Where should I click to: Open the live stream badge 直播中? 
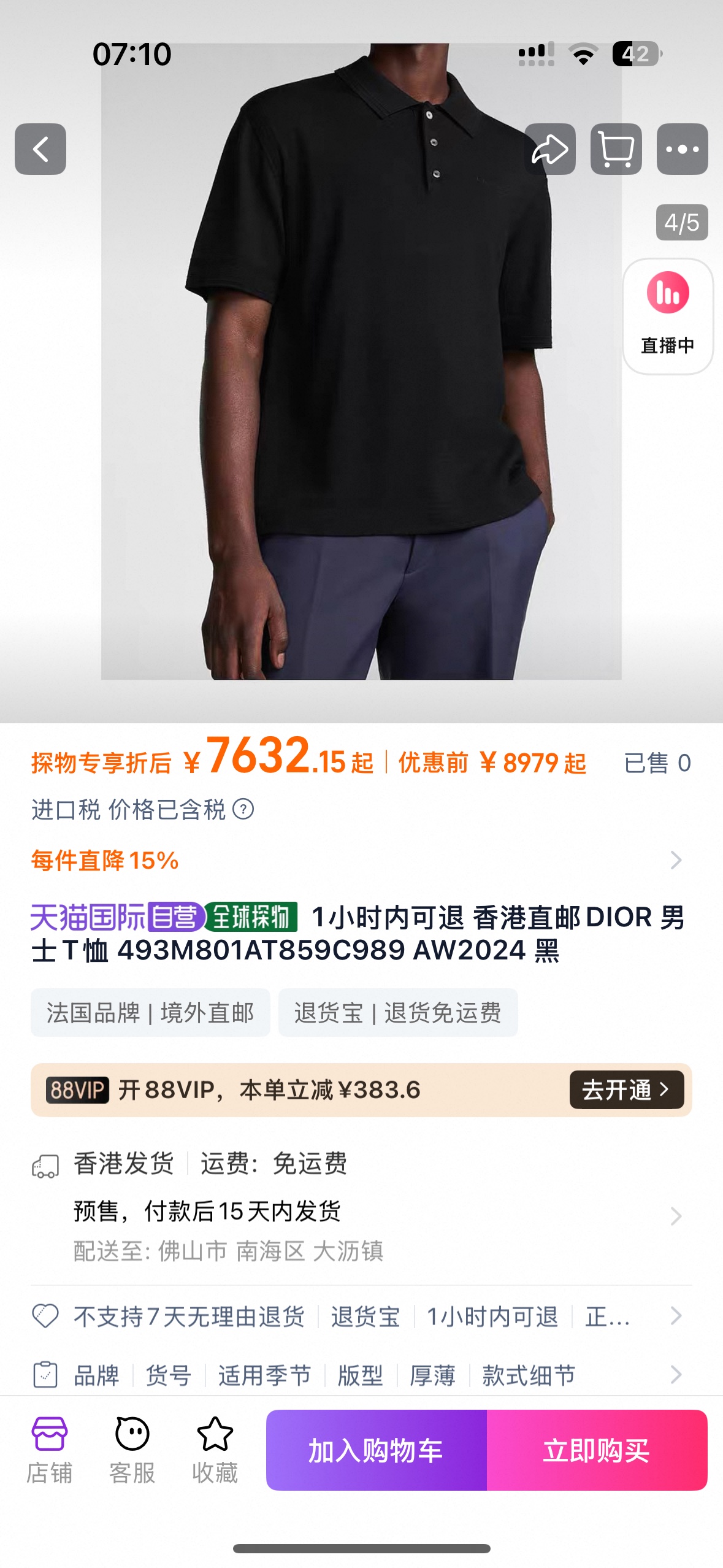tap(667, 316)
